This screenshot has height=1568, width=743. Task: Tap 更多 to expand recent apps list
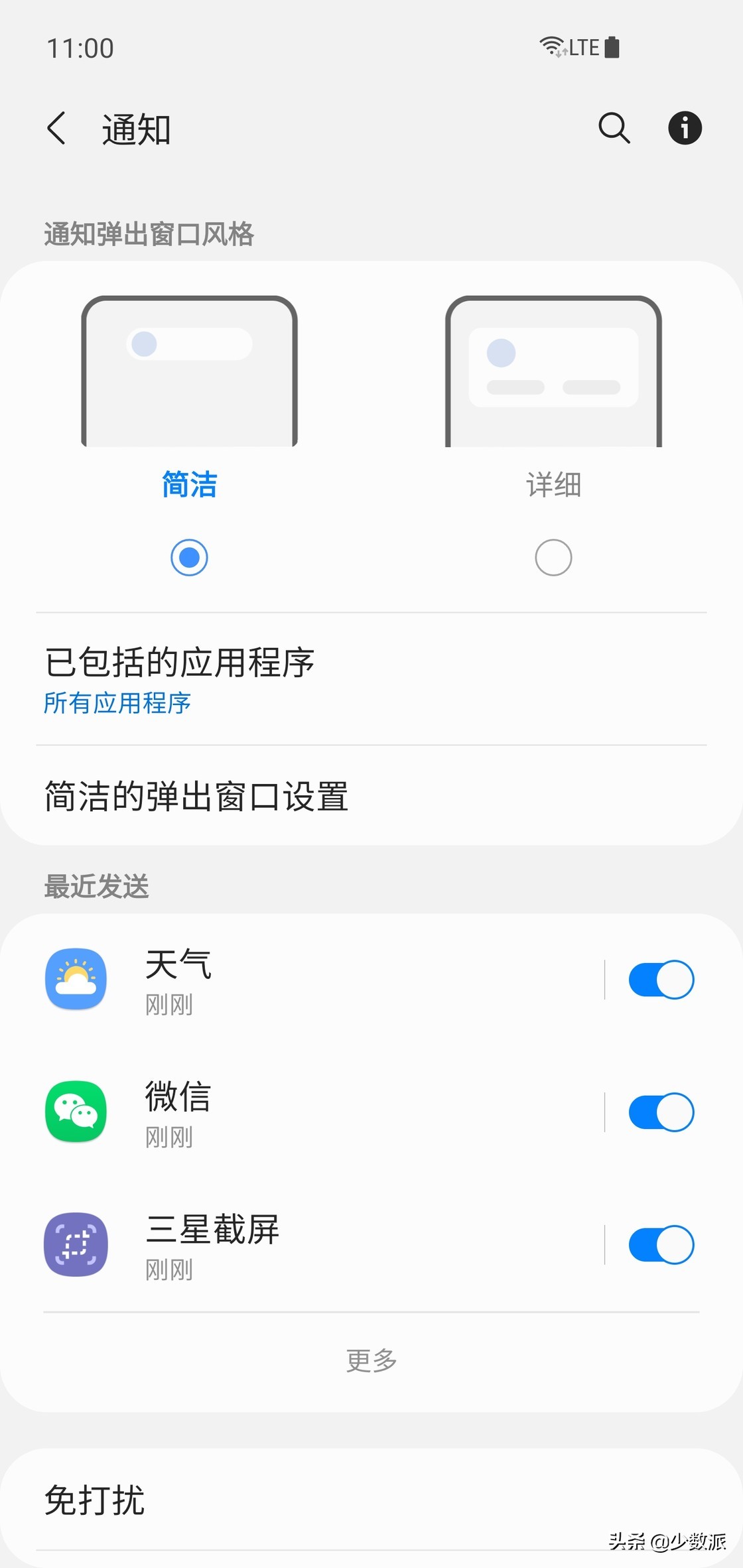pyautogui.click(x=370, y=1361)
